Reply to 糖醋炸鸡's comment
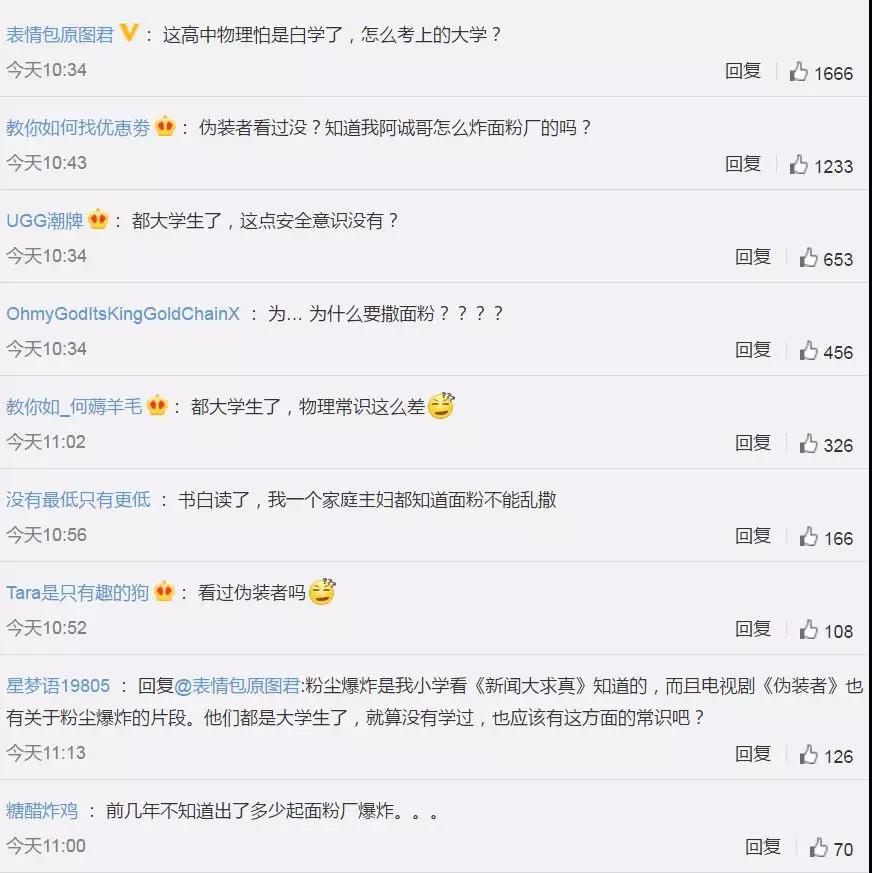The width and height of the screenshot is (872, 873). pyautogui.click(x=763, y=847)
